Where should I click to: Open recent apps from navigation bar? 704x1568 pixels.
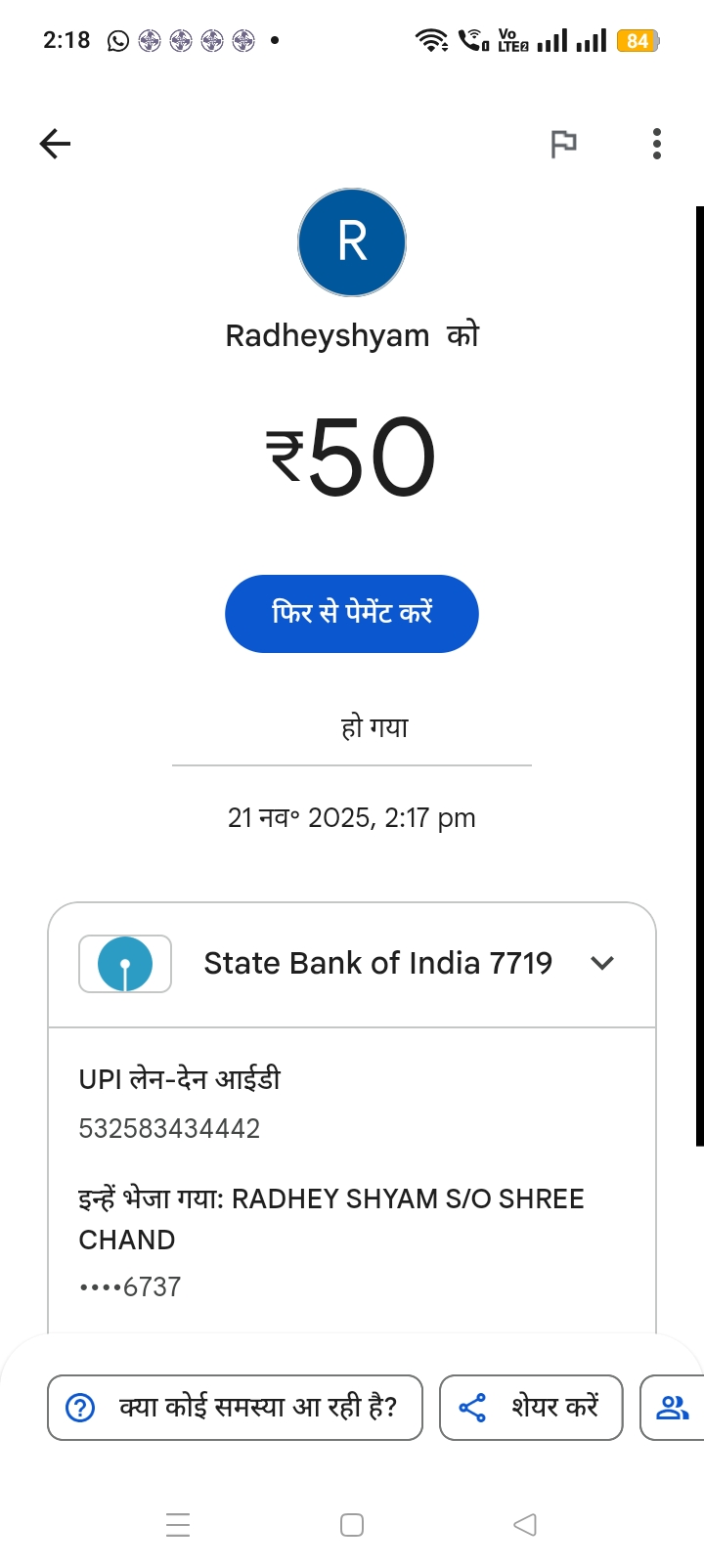coord(178,1525)
